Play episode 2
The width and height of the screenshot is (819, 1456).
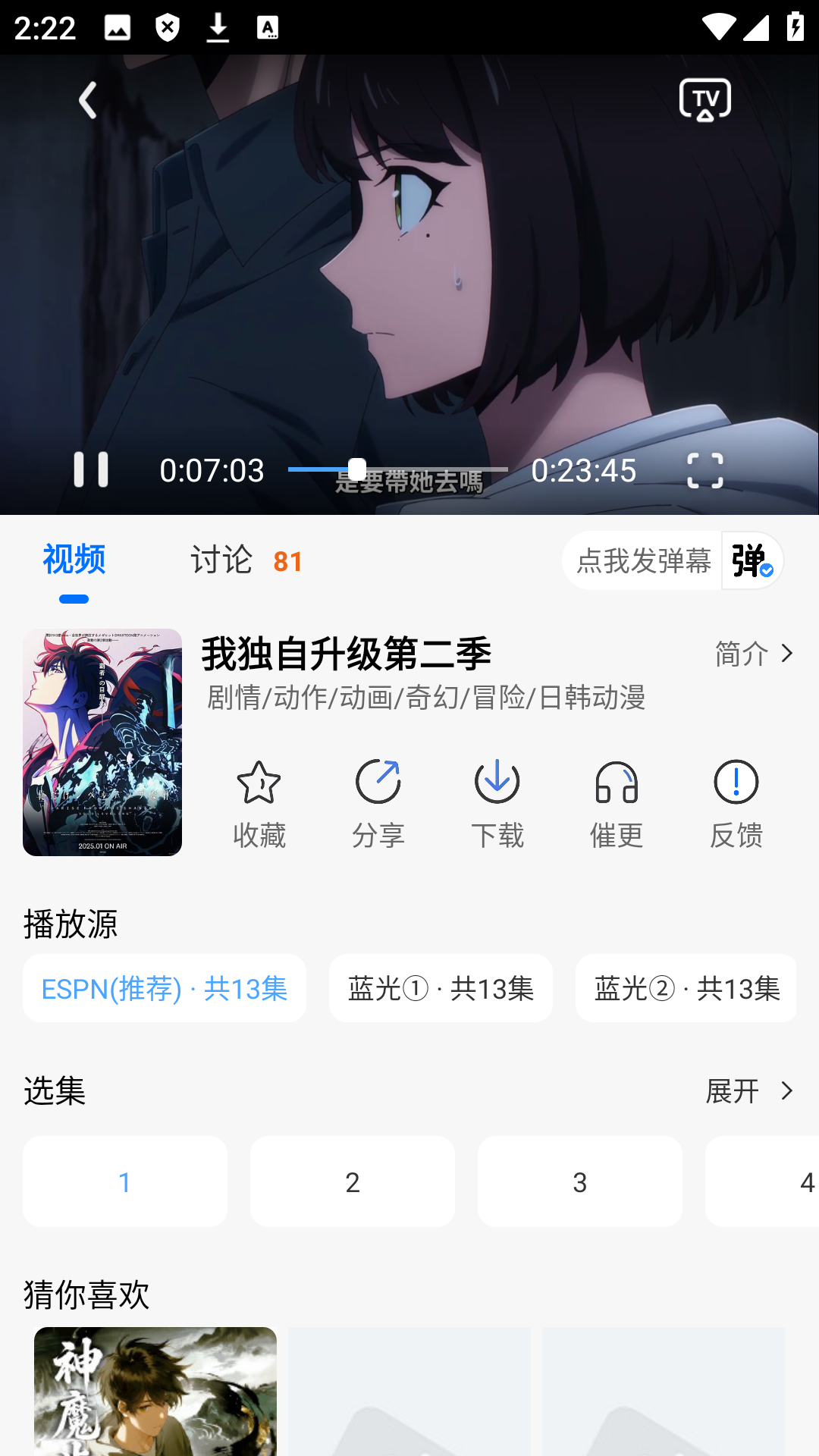[x=352, y=1181]
